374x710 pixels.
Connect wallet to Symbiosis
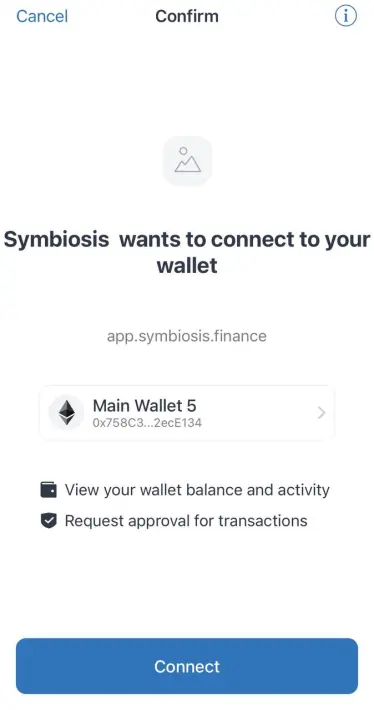187,666
